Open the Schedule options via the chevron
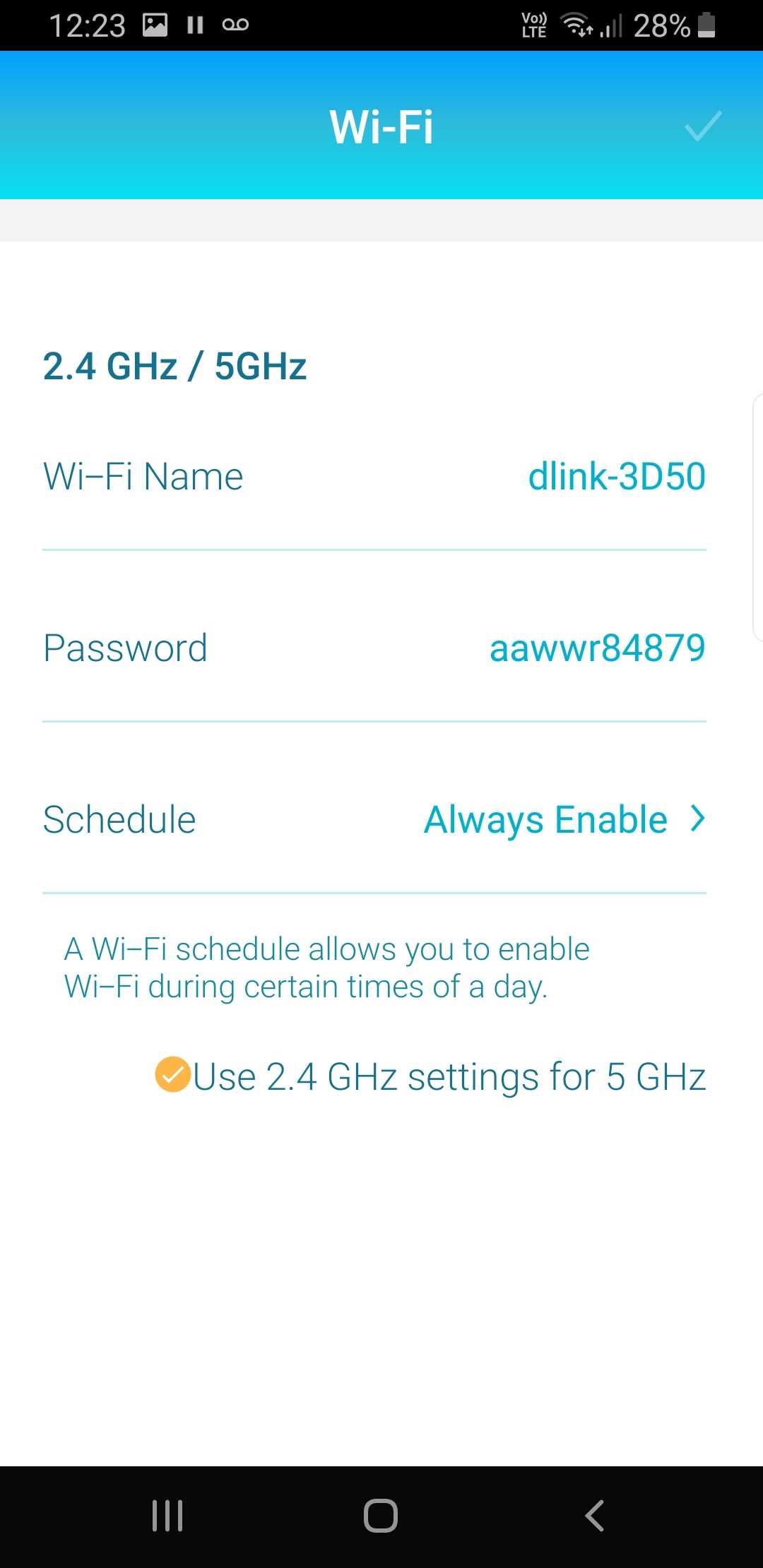The image size is (763, 1568). [698, 819]
